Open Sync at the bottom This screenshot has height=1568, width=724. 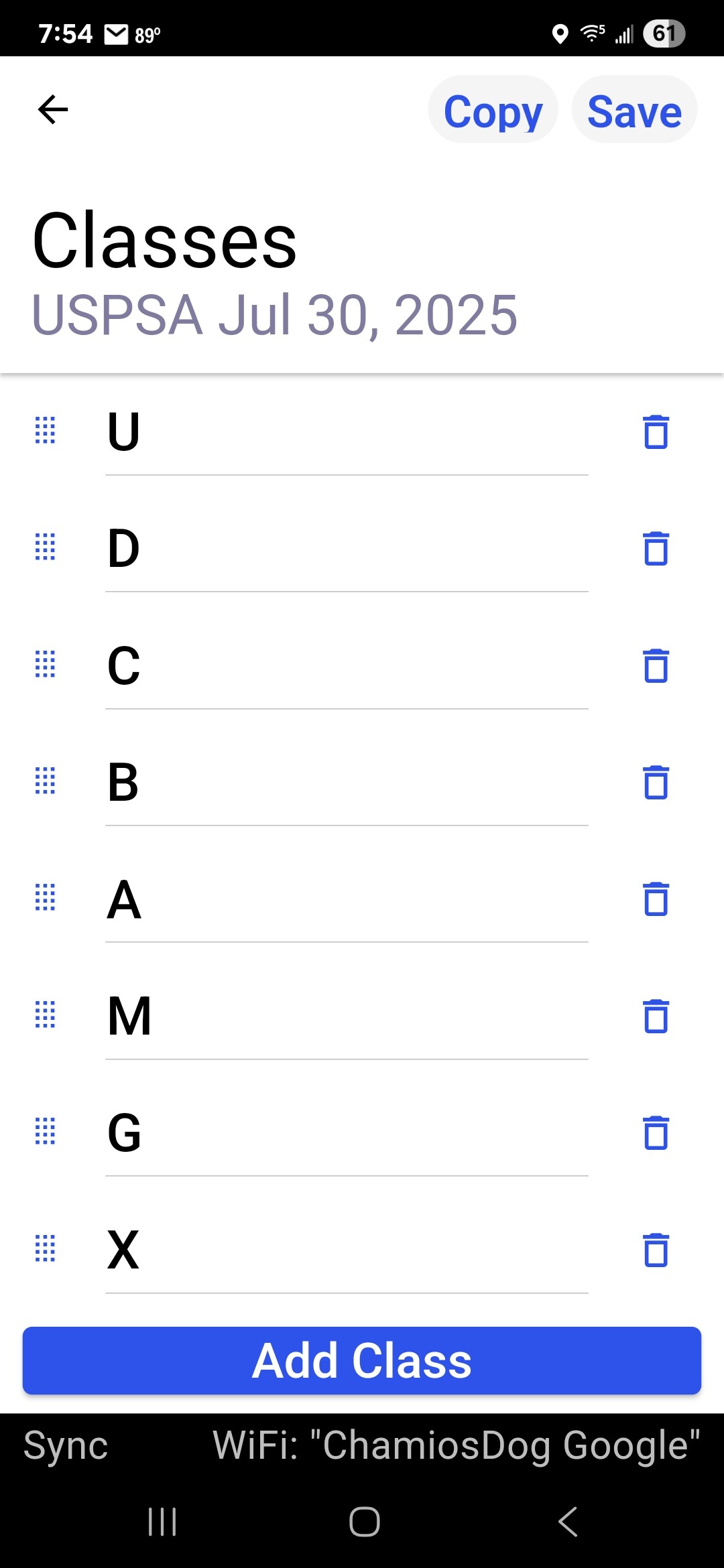click(x=66, y=1445)
